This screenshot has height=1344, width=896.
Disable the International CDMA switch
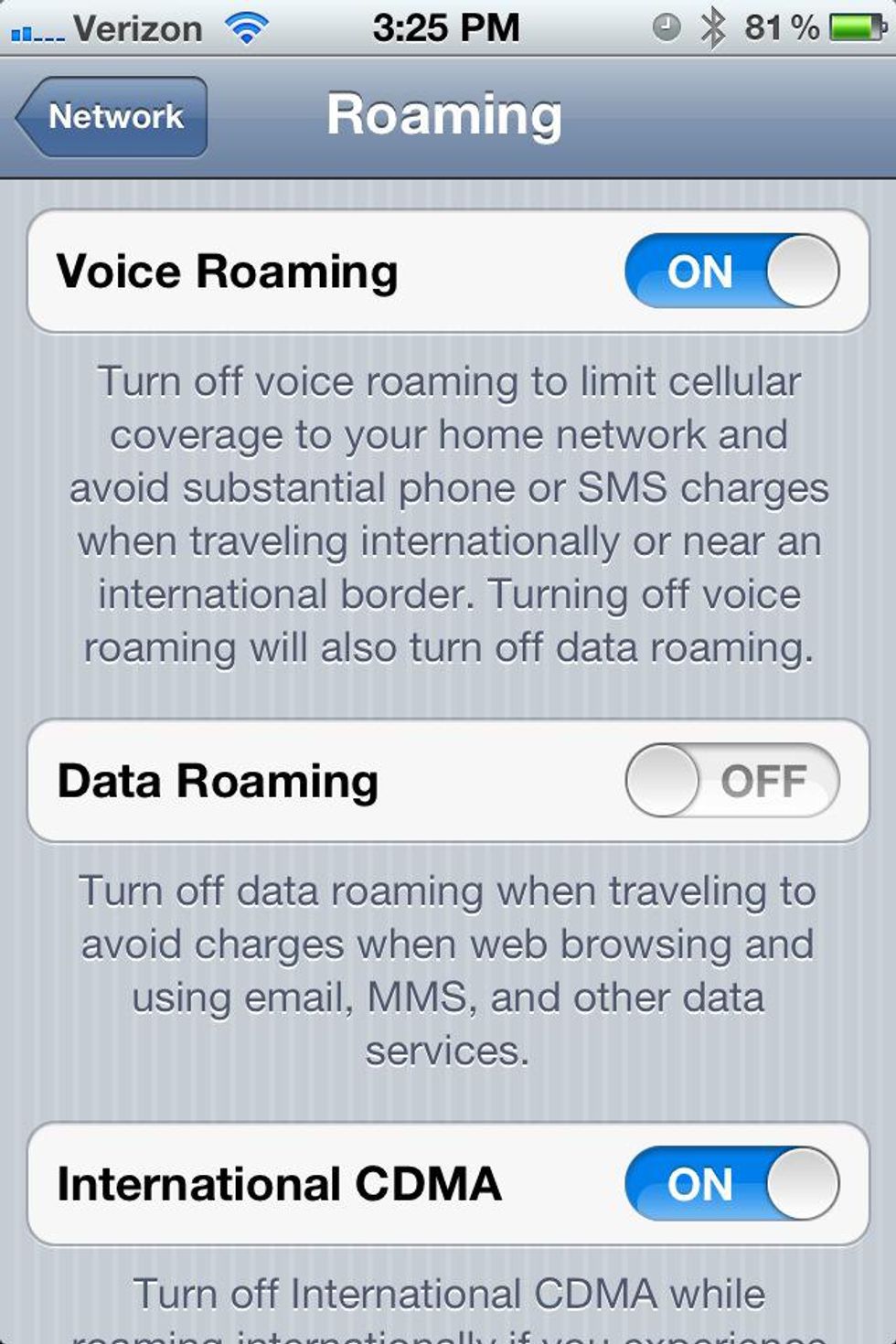coord(731,1183)
